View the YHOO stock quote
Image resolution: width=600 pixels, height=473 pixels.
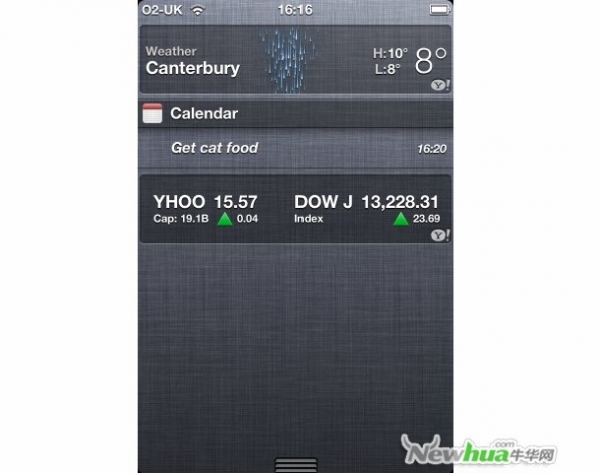point(206,208)
